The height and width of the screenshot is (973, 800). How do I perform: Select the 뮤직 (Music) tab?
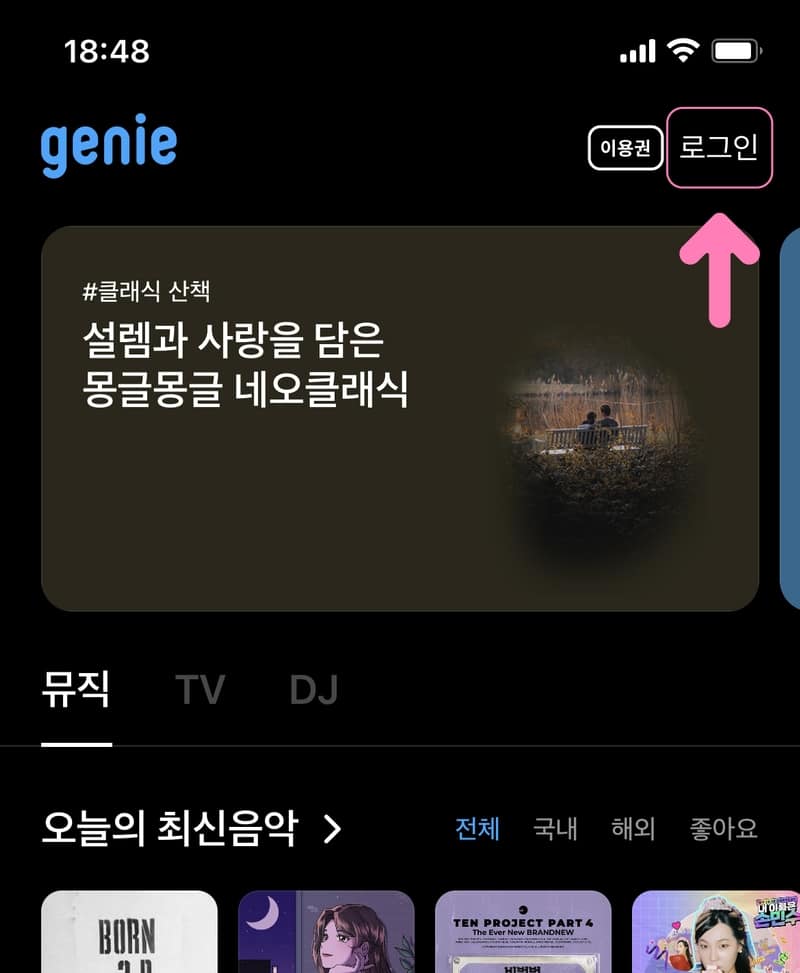point(78,688)
